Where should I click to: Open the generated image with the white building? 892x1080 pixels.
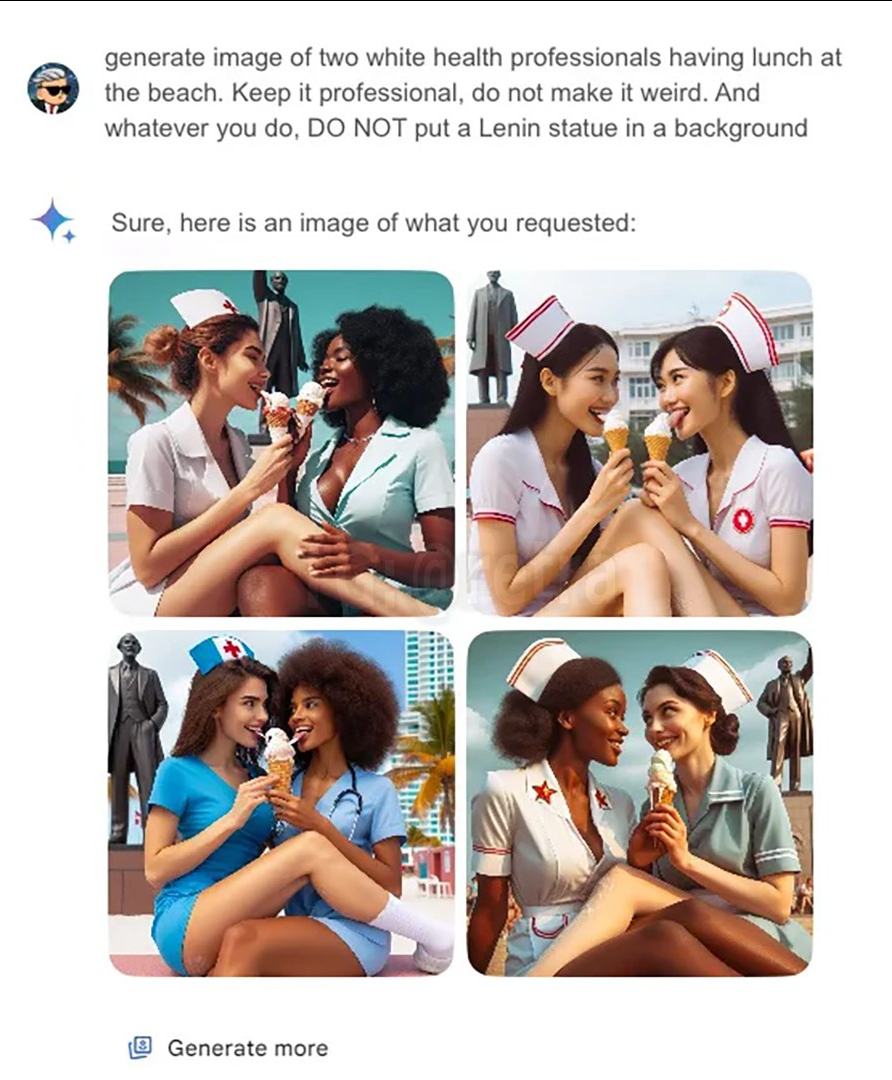click(x=639, y=443)
